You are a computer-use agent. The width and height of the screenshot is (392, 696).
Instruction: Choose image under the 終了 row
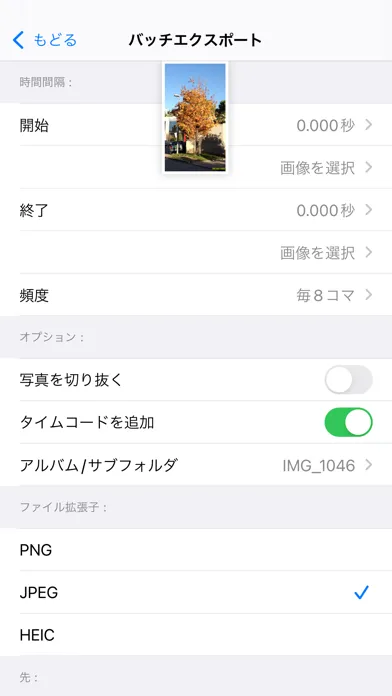[x=196, y=253]
